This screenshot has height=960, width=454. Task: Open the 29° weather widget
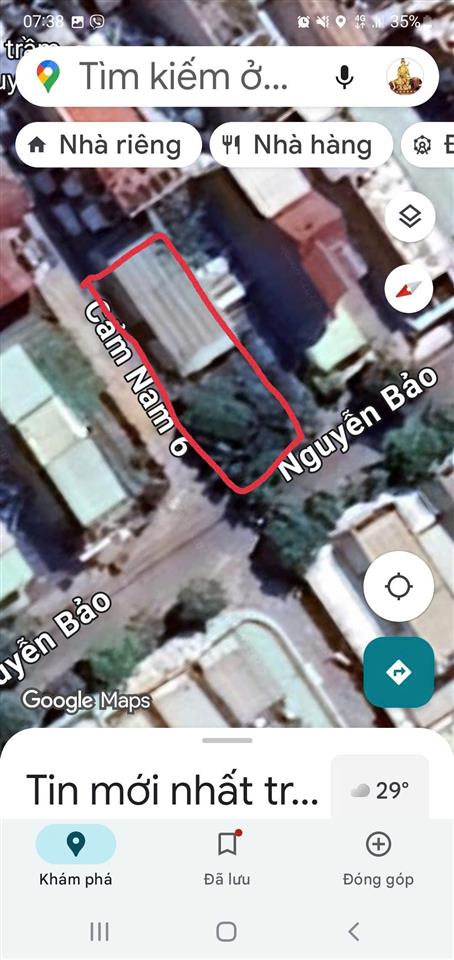[x=380, y=791]
